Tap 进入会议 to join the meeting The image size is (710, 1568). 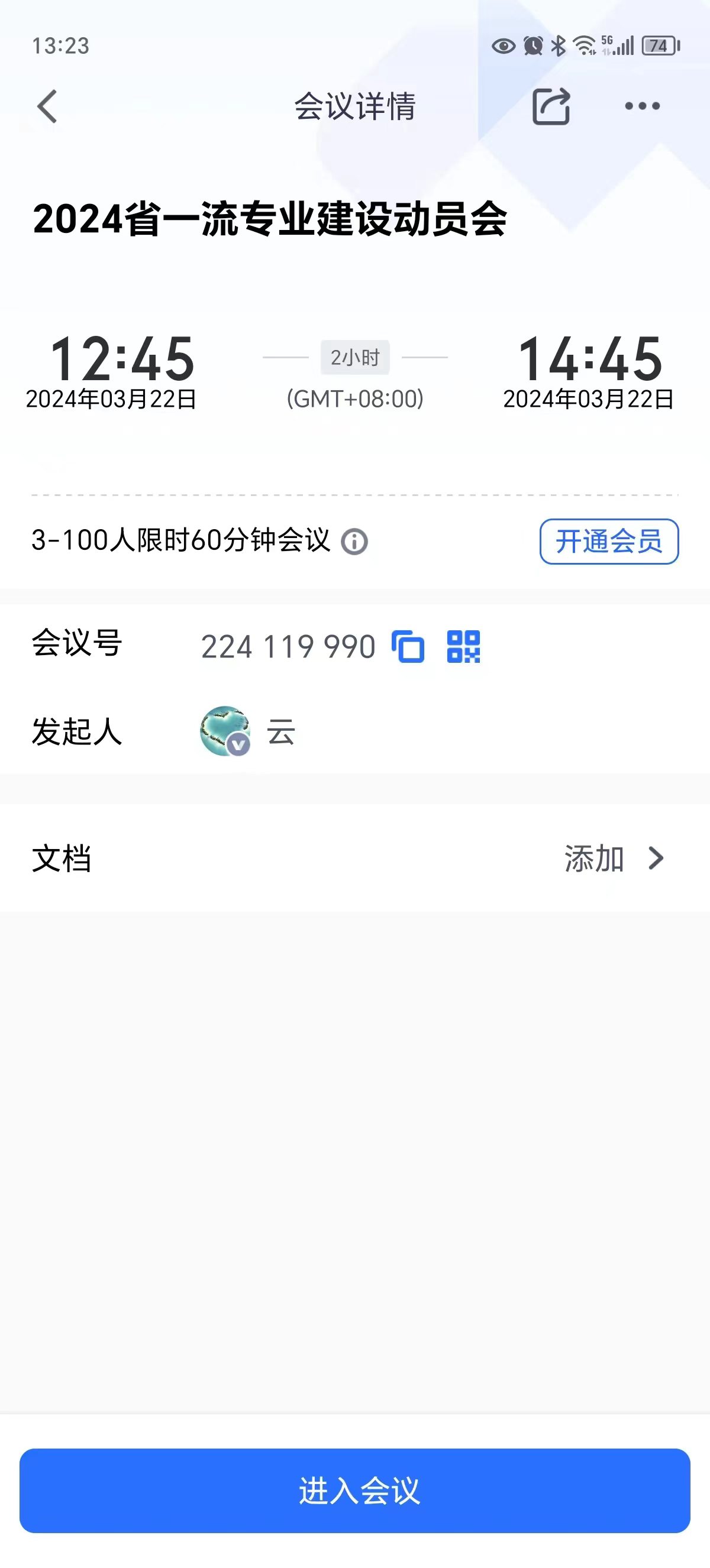pos(355,1490)
